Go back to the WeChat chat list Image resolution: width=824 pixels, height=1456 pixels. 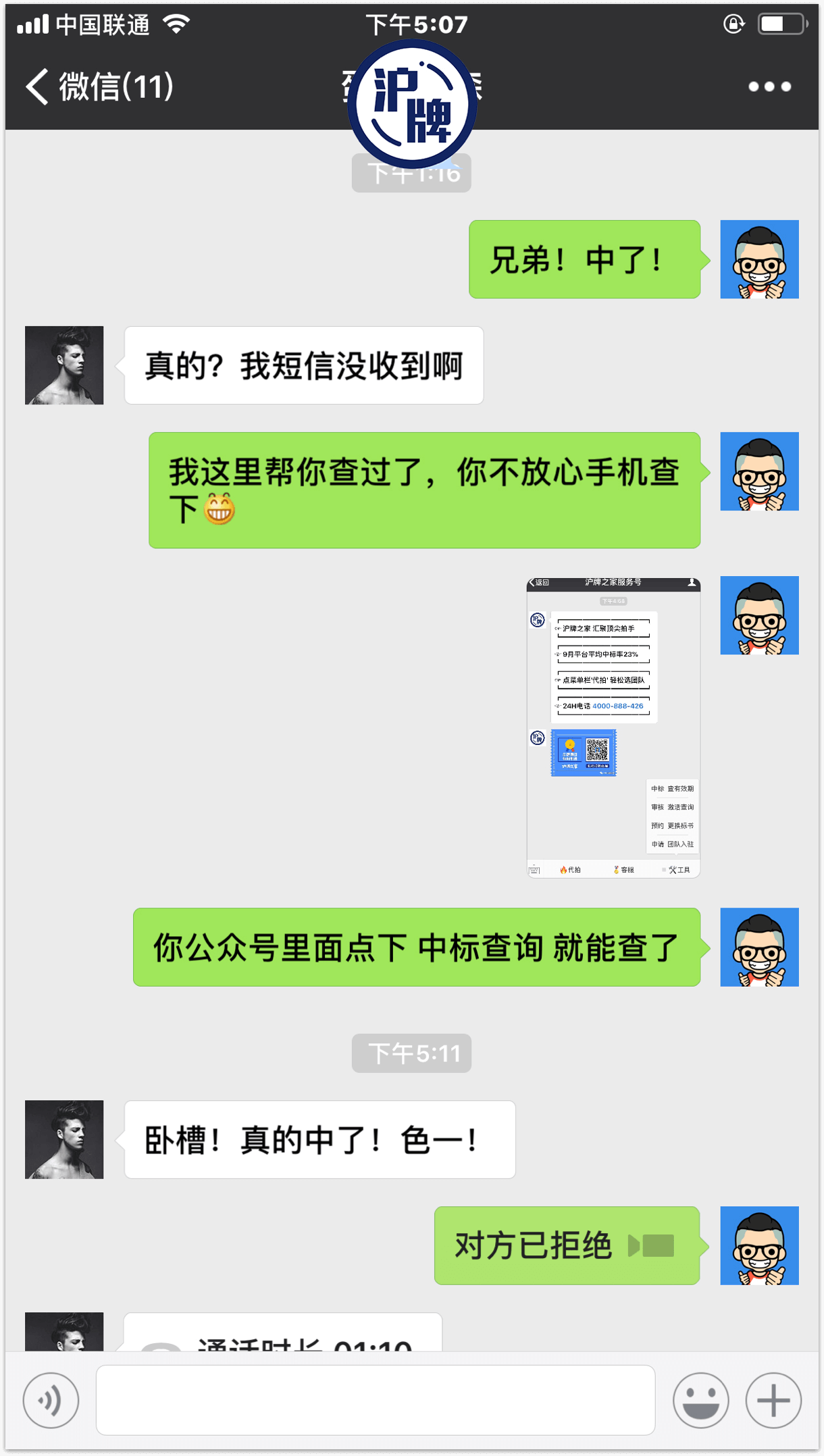click(98, 86)
